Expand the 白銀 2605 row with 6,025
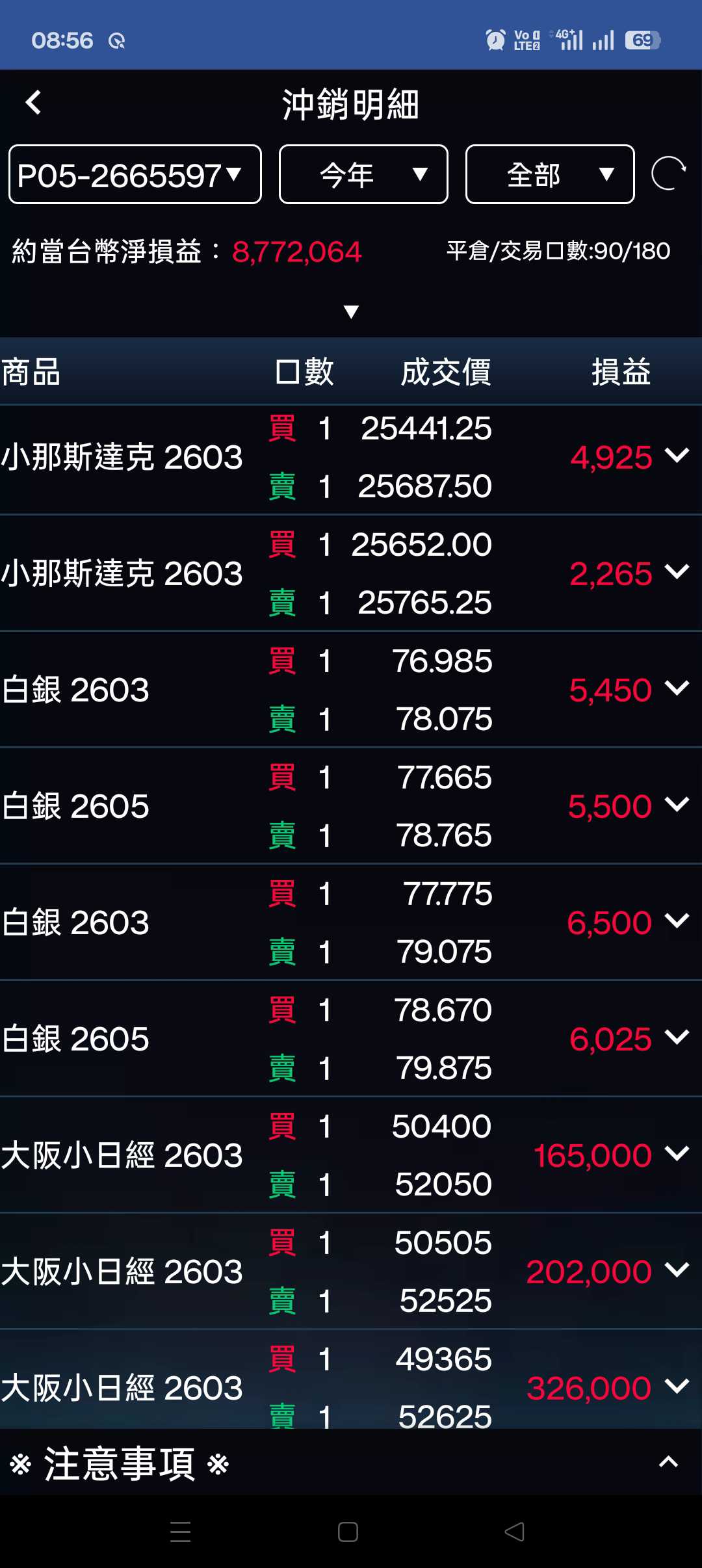Screen dimensions: 702x1568 (x=677, y=1038)
